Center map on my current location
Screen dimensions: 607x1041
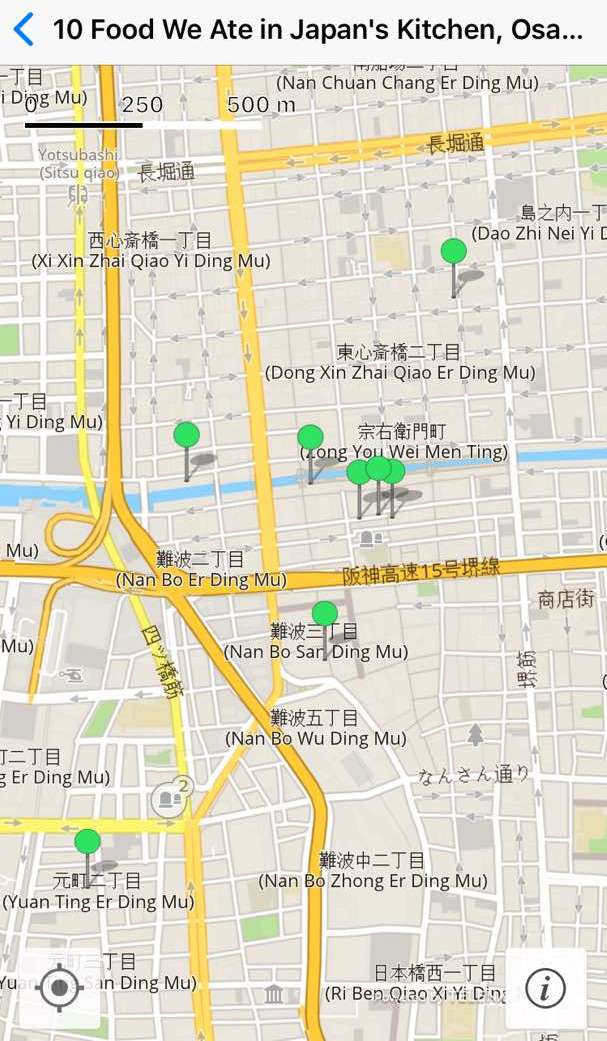point(59,988)
